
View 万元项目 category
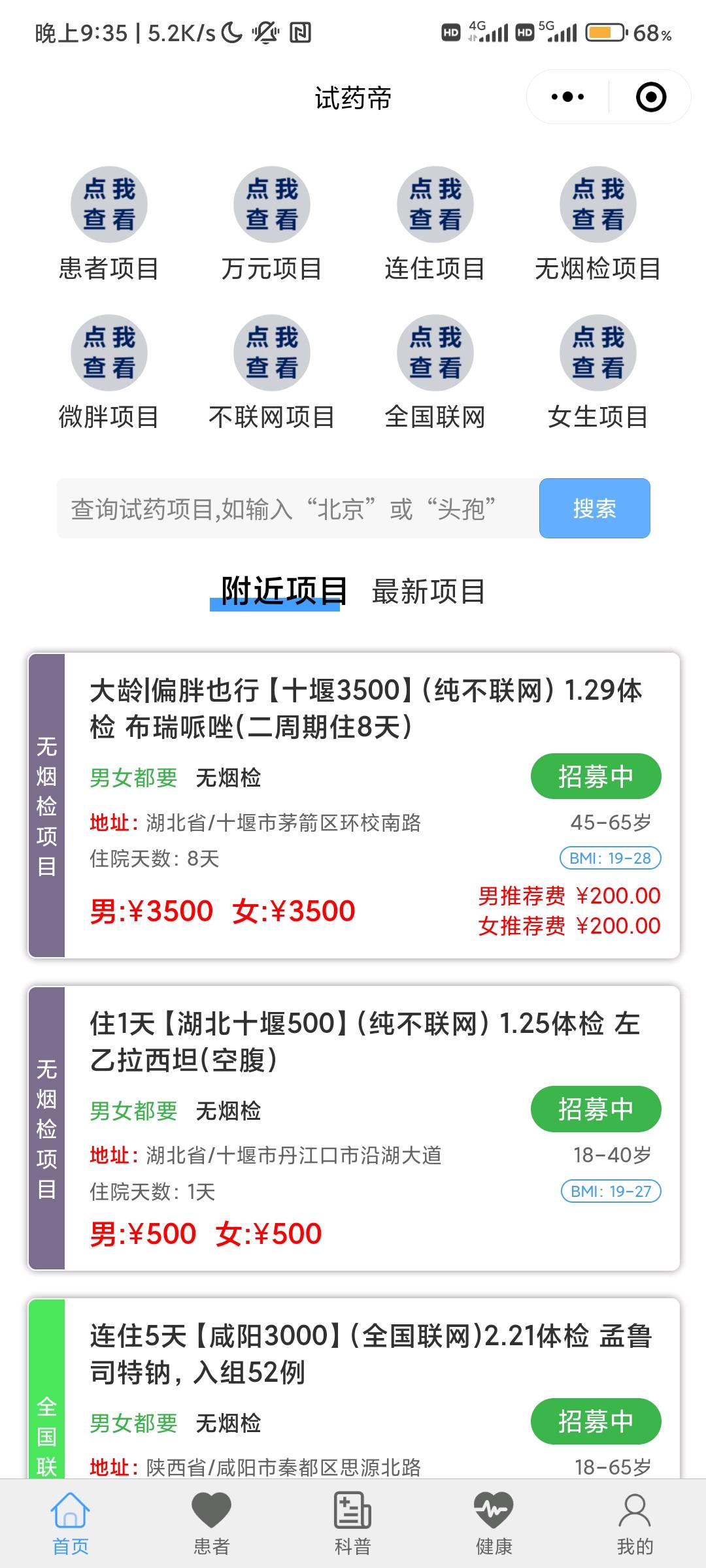pos(271,224)
